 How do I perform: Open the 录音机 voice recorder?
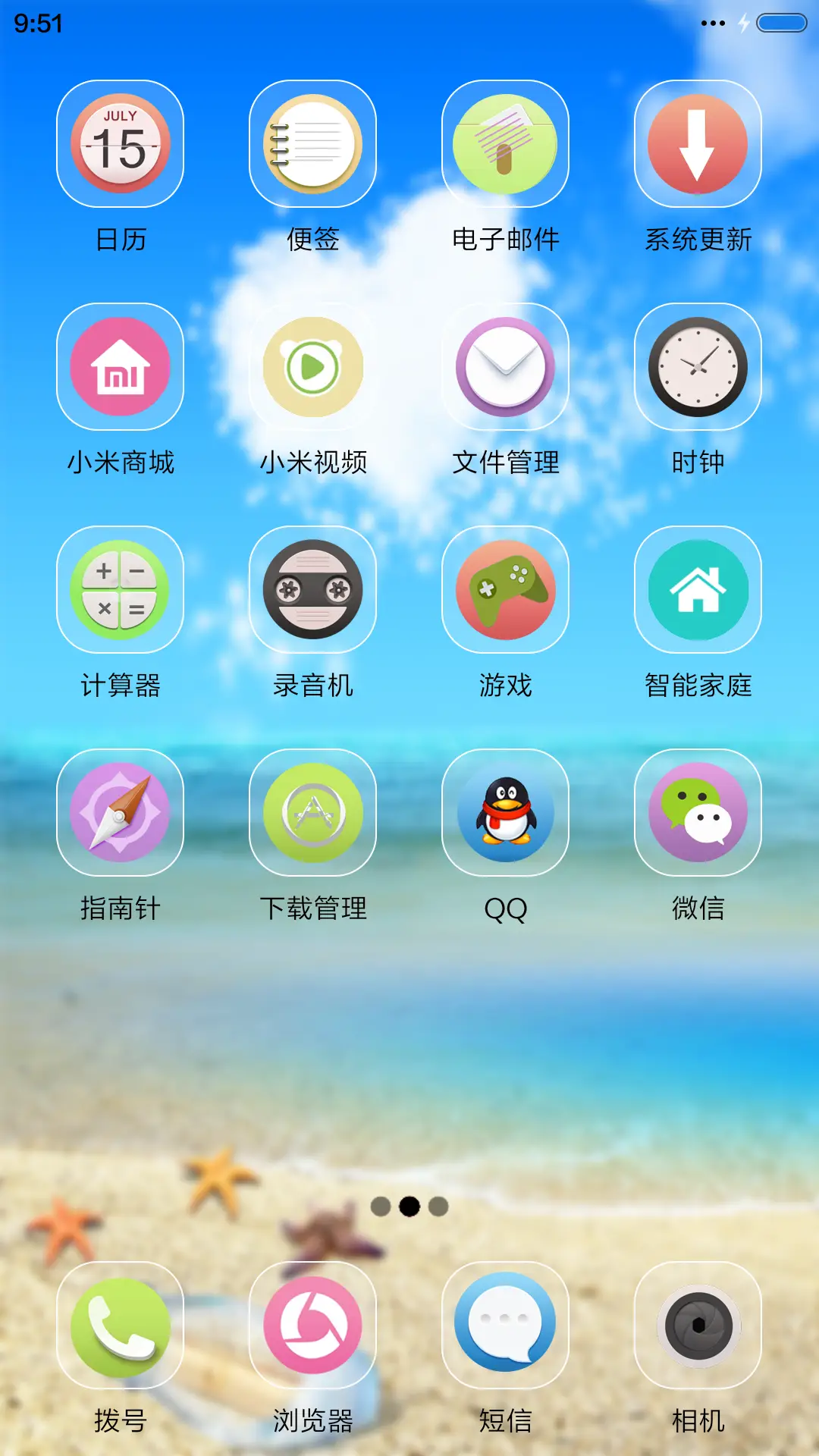pyautogui.click(x=313, y=591)
